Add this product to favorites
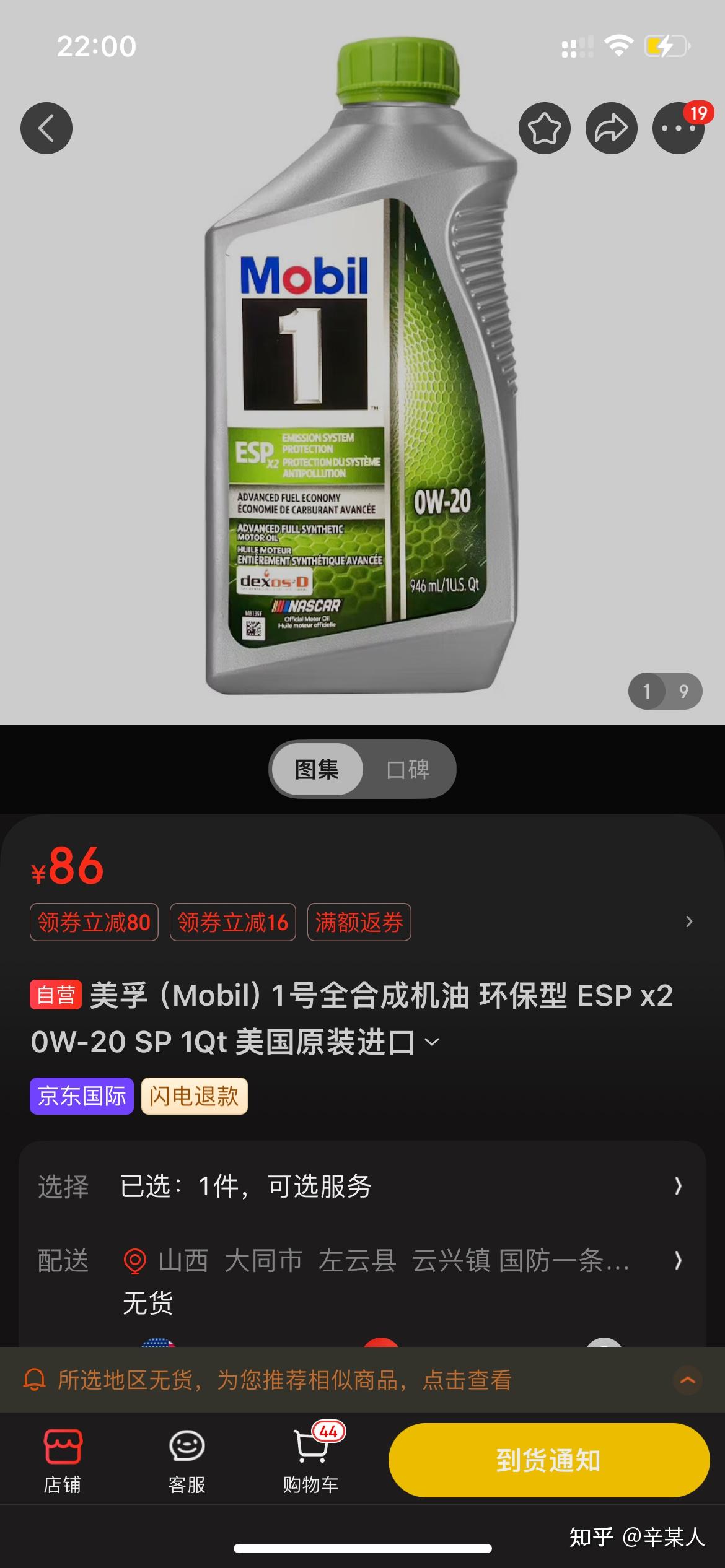Image resolution: width=725 pixels, height=1568 pixels. click(544, 128)
